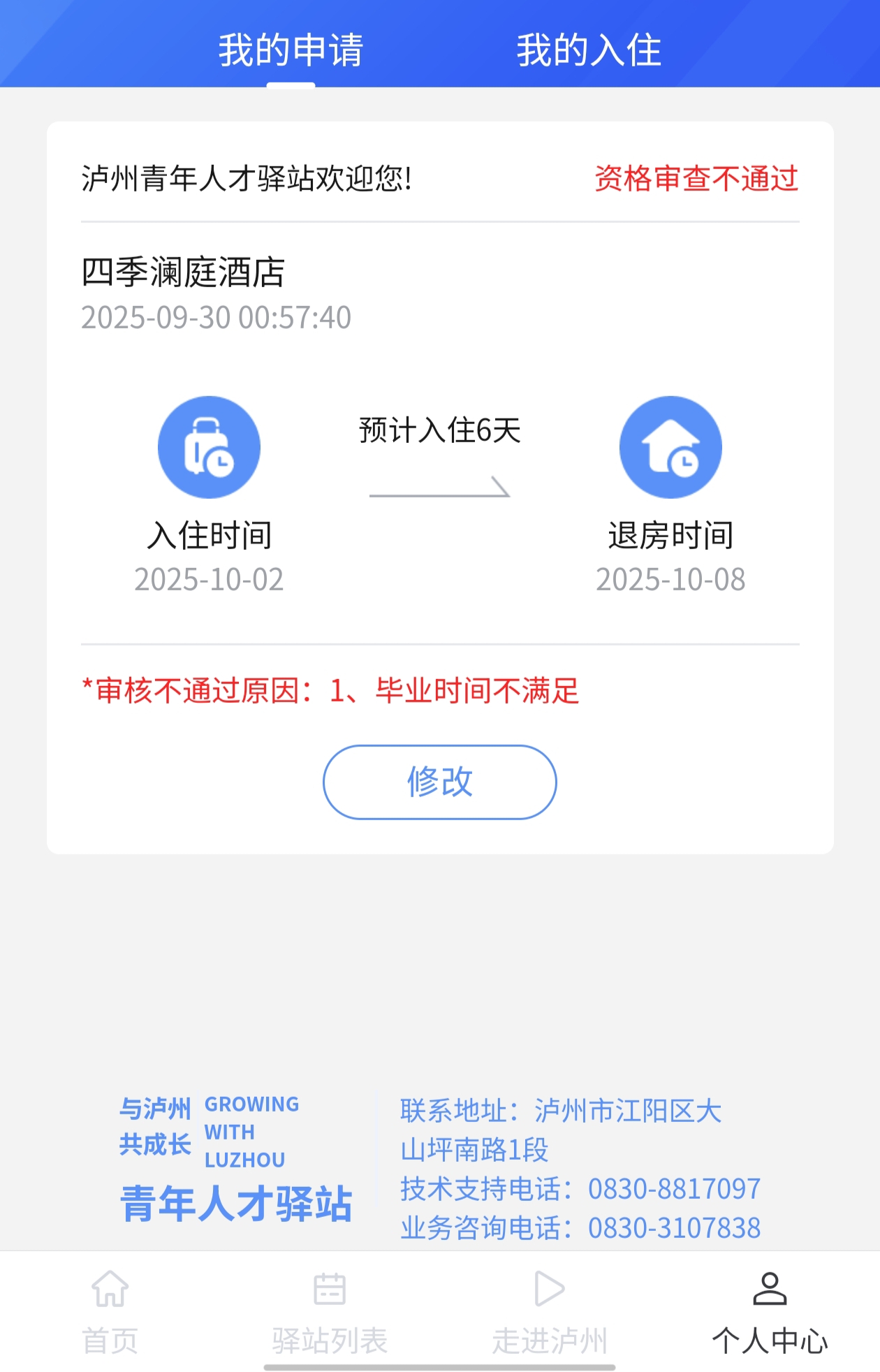Open the 驿站列表 tab
Viewport: 880px width, 1372px height.
click(330, 1311)
